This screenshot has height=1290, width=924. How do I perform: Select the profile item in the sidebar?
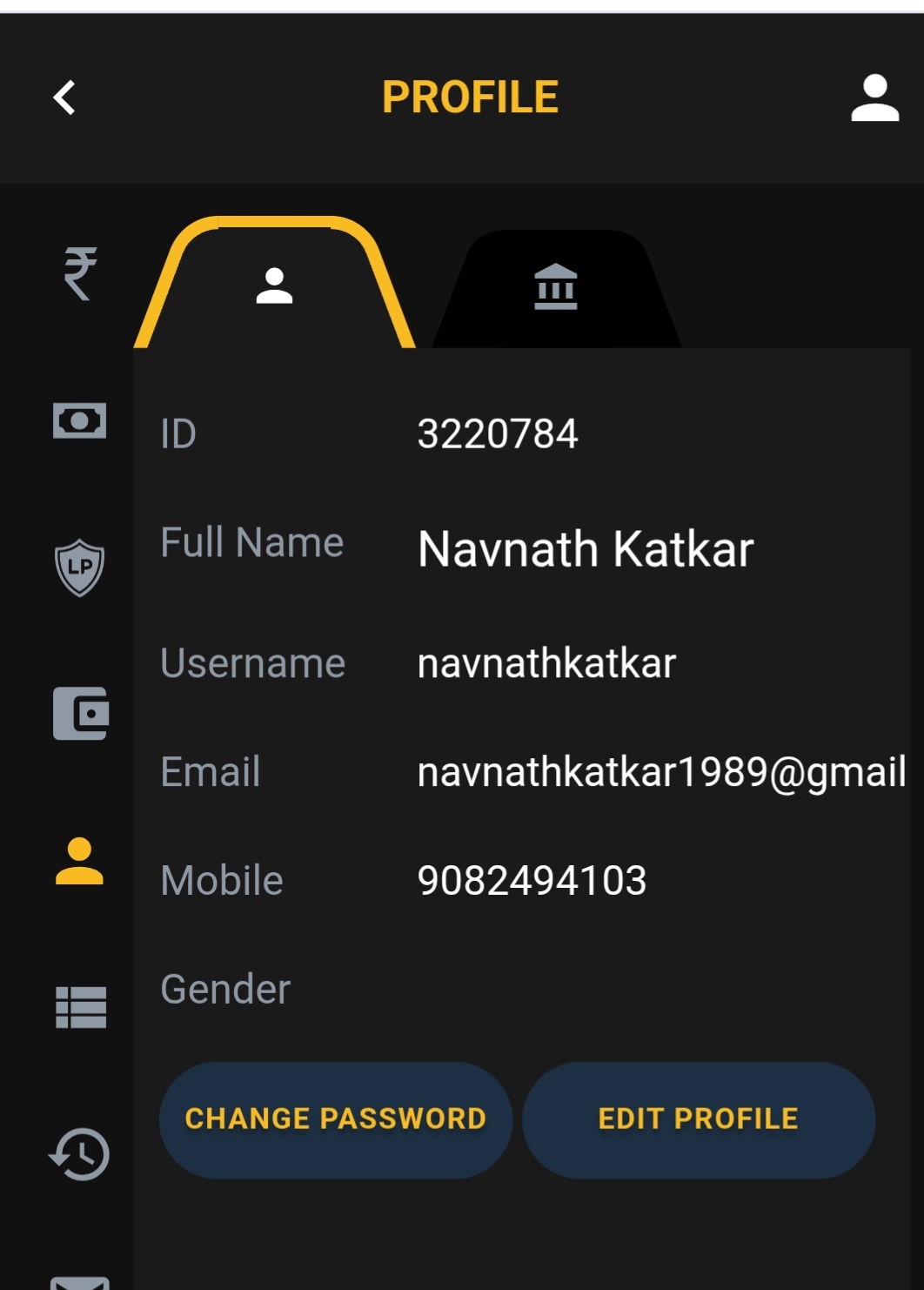(80, 861)
